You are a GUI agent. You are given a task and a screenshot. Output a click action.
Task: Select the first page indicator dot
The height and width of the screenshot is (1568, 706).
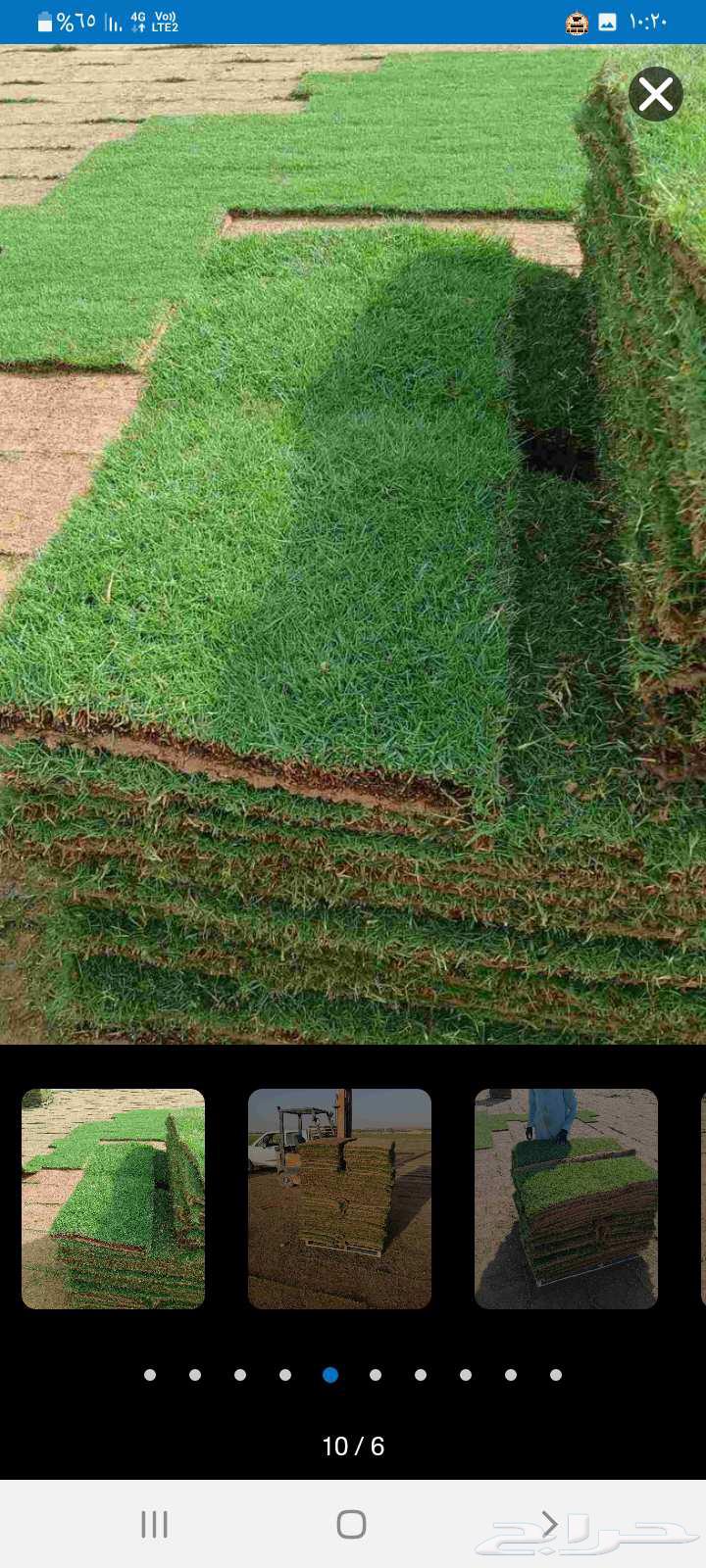pyautogui.click(x=149, y=1375)
